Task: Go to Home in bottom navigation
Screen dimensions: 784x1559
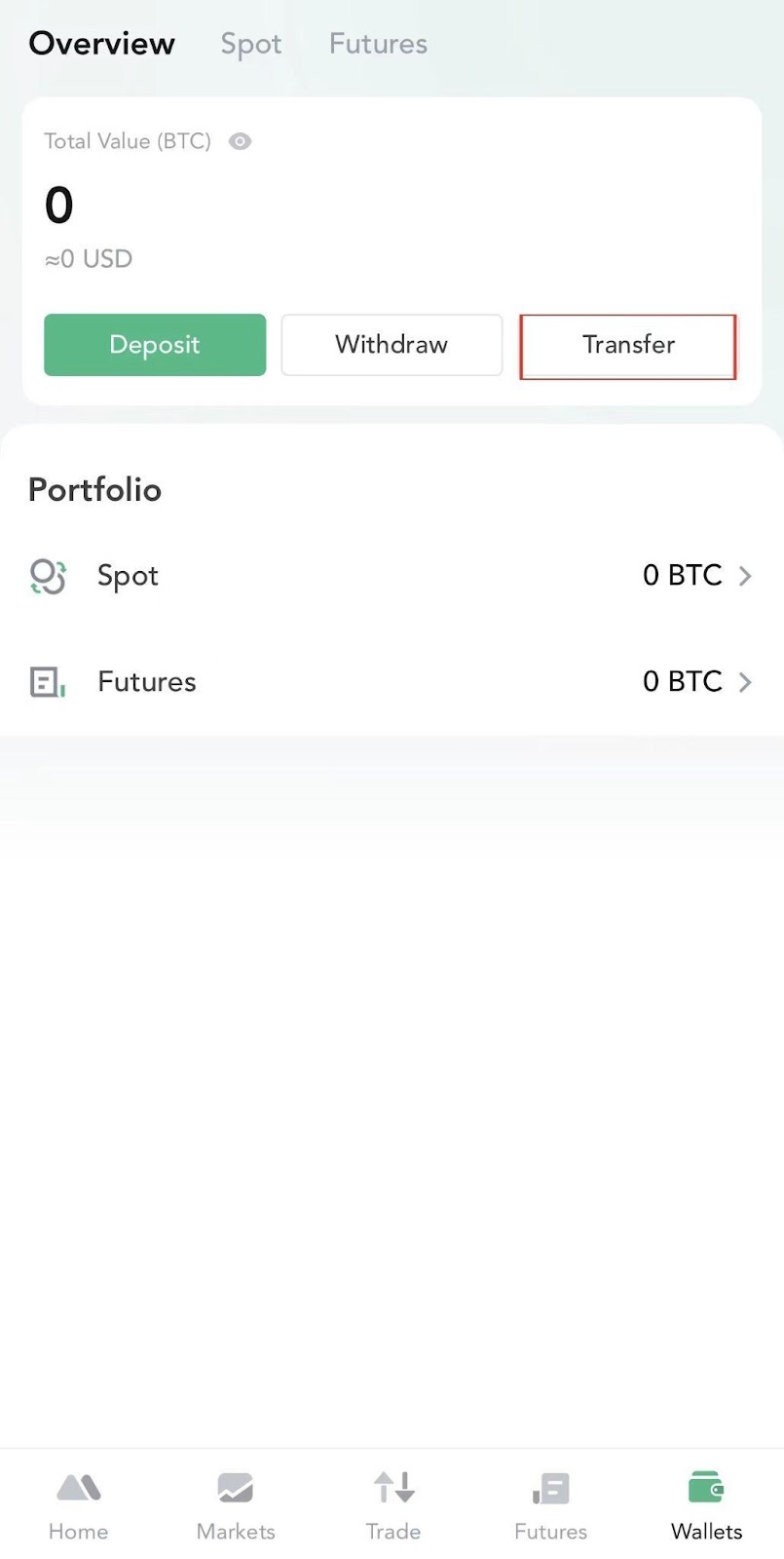Action: 79,1506
